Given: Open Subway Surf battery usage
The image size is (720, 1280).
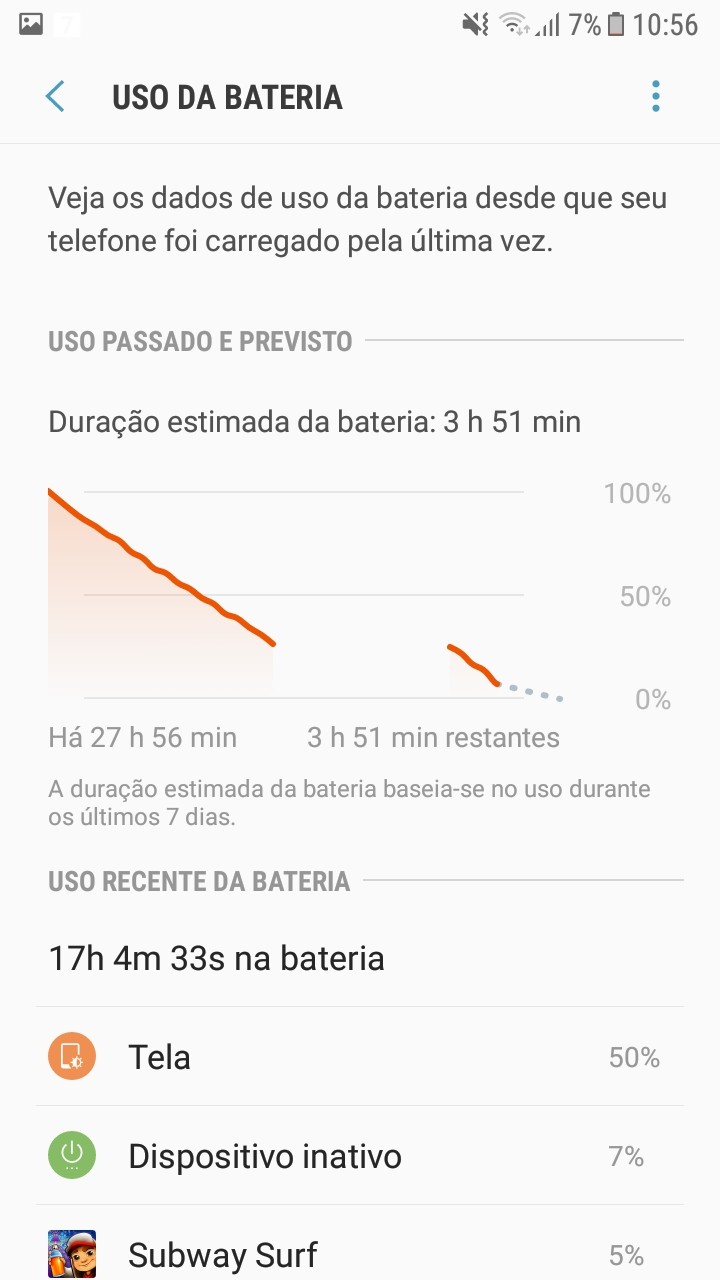Looking at the screenshot, I should (360, 1243).
